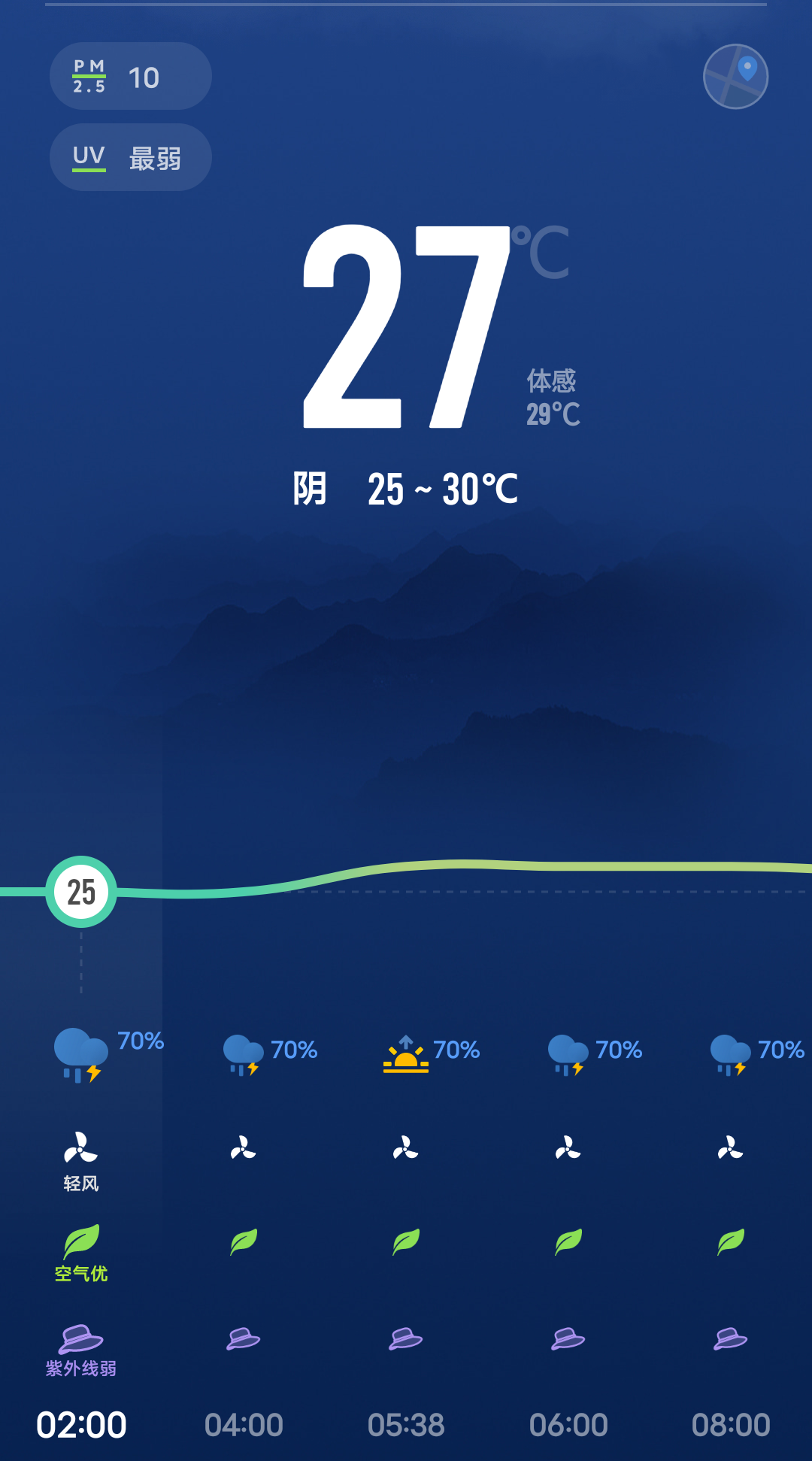Select the 04:00 hourly forecast
The width and height of the screenshot is (812, 1461).
[x=244, y=1424]
